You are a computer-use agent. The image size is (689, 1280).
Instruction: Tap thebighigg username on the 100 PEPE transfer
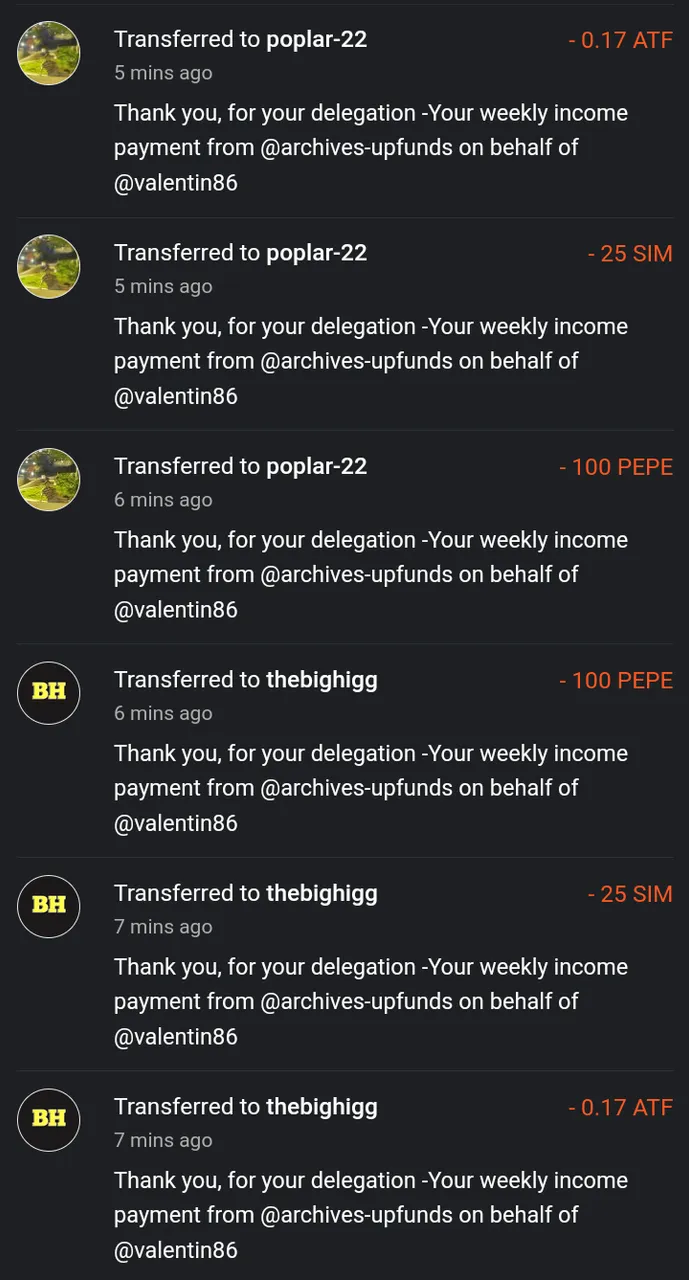click(321, 680)
